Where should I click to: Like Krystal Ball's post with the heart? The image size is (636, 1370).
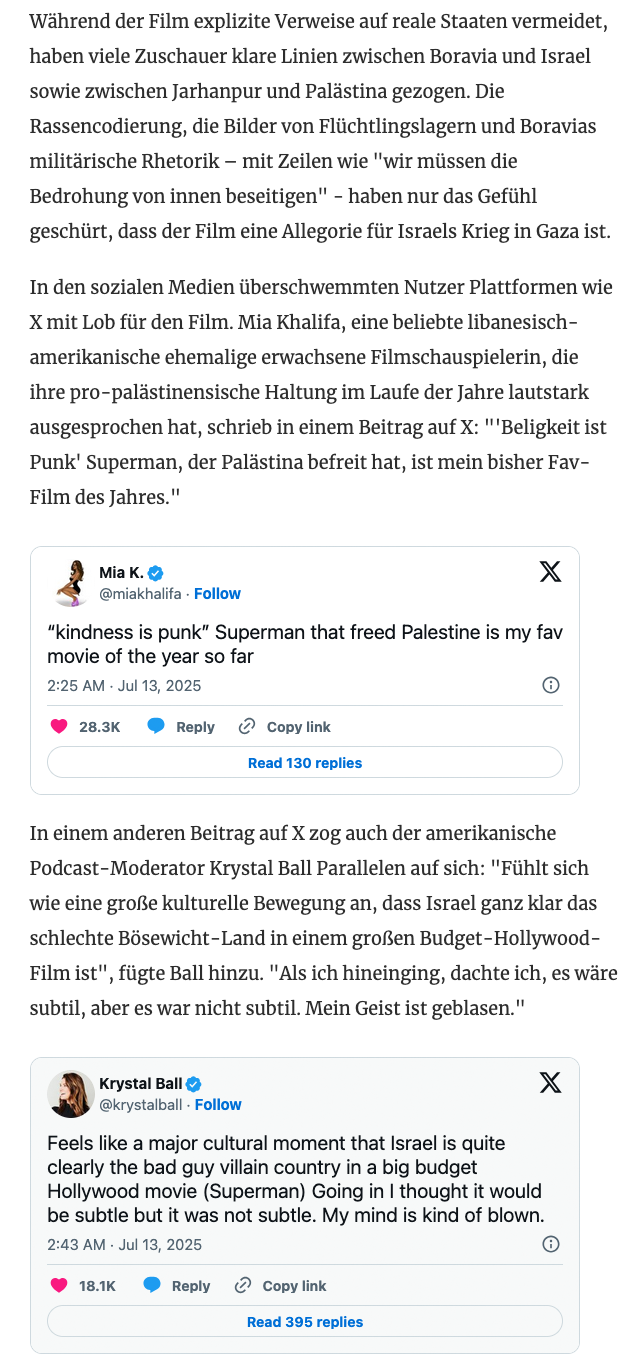[59, 1286]
